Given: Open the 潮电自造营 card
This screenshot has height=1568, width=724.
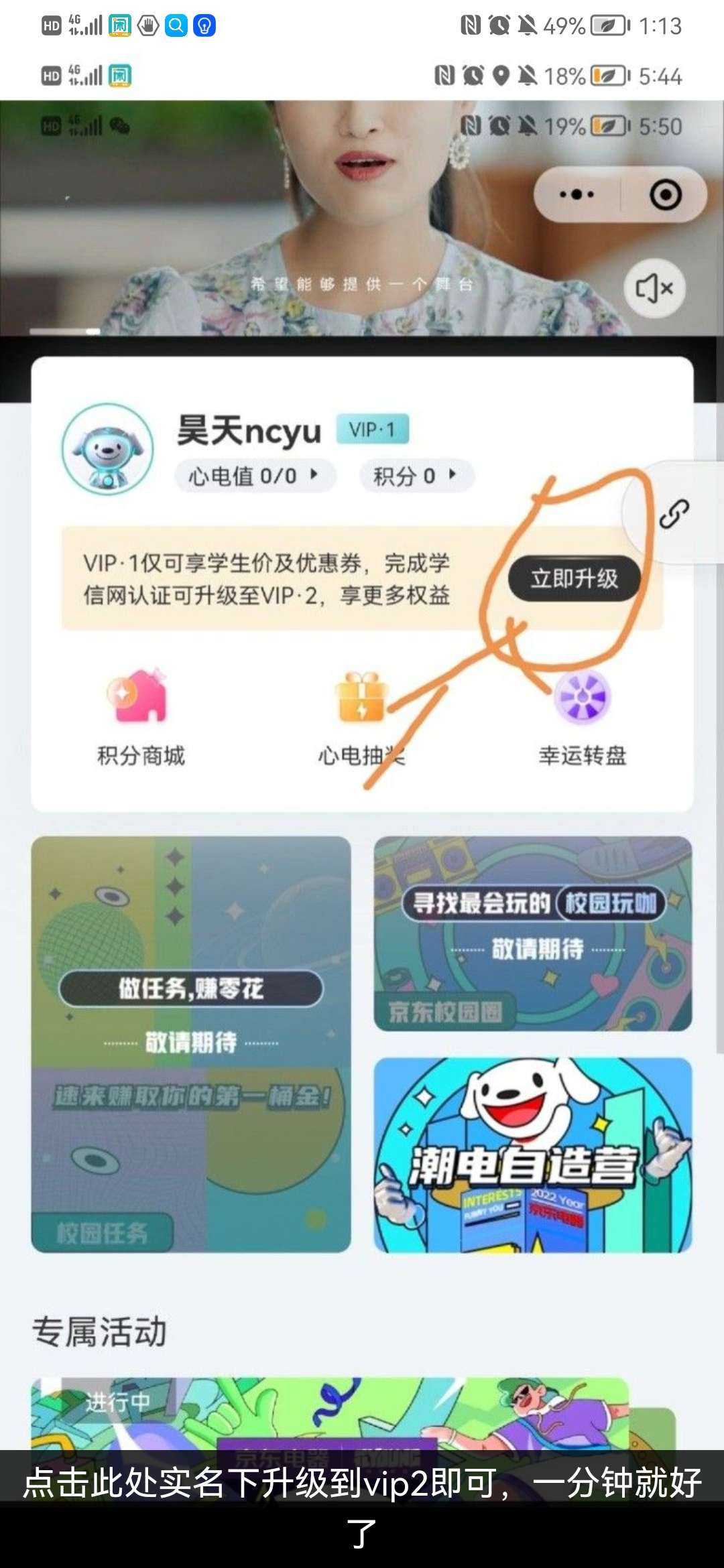Looking at the screenshot, I should click(x=533, y=1155).
